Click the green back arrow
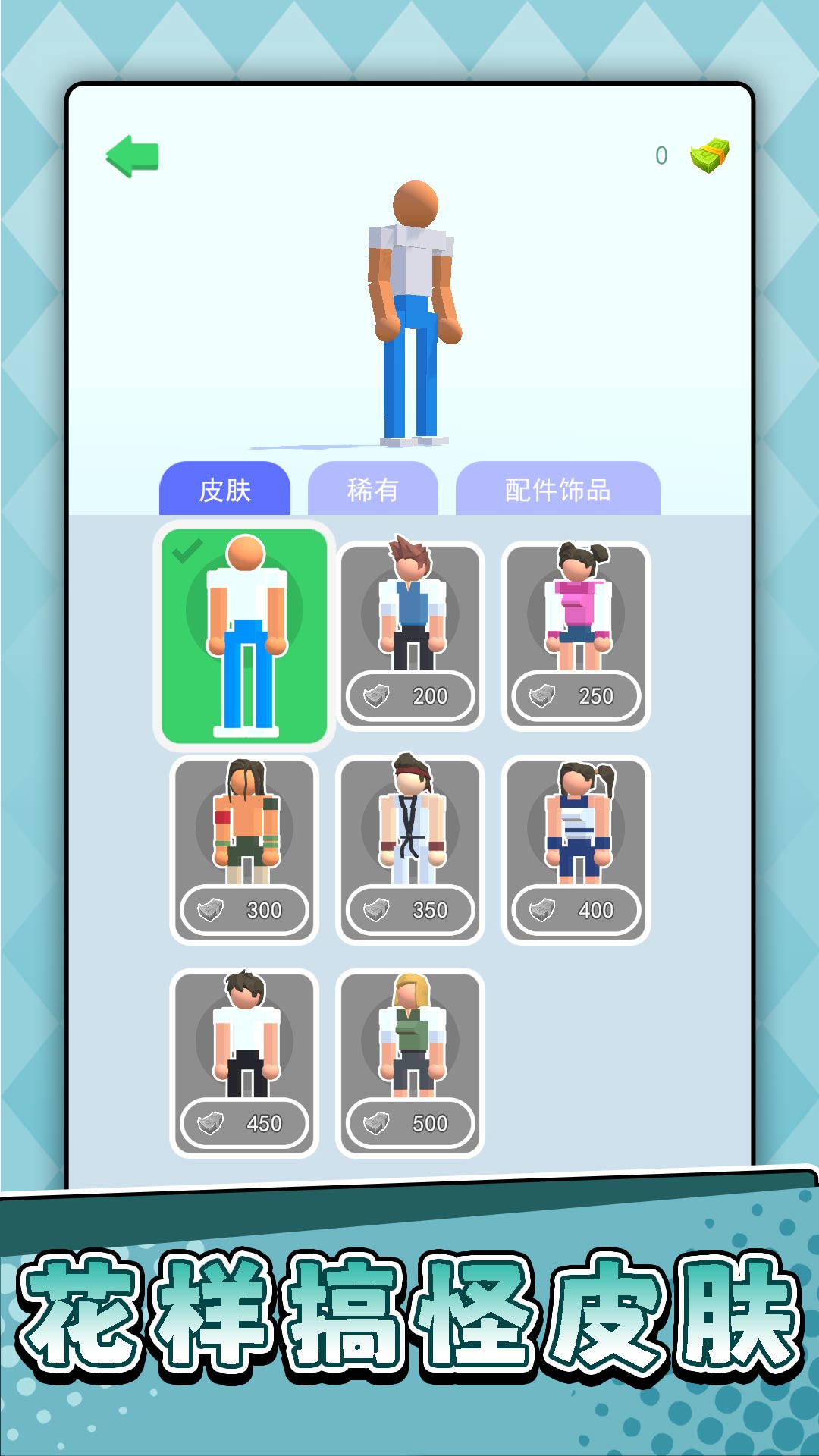Screen dimensions: 819x1456 [133, 154]
